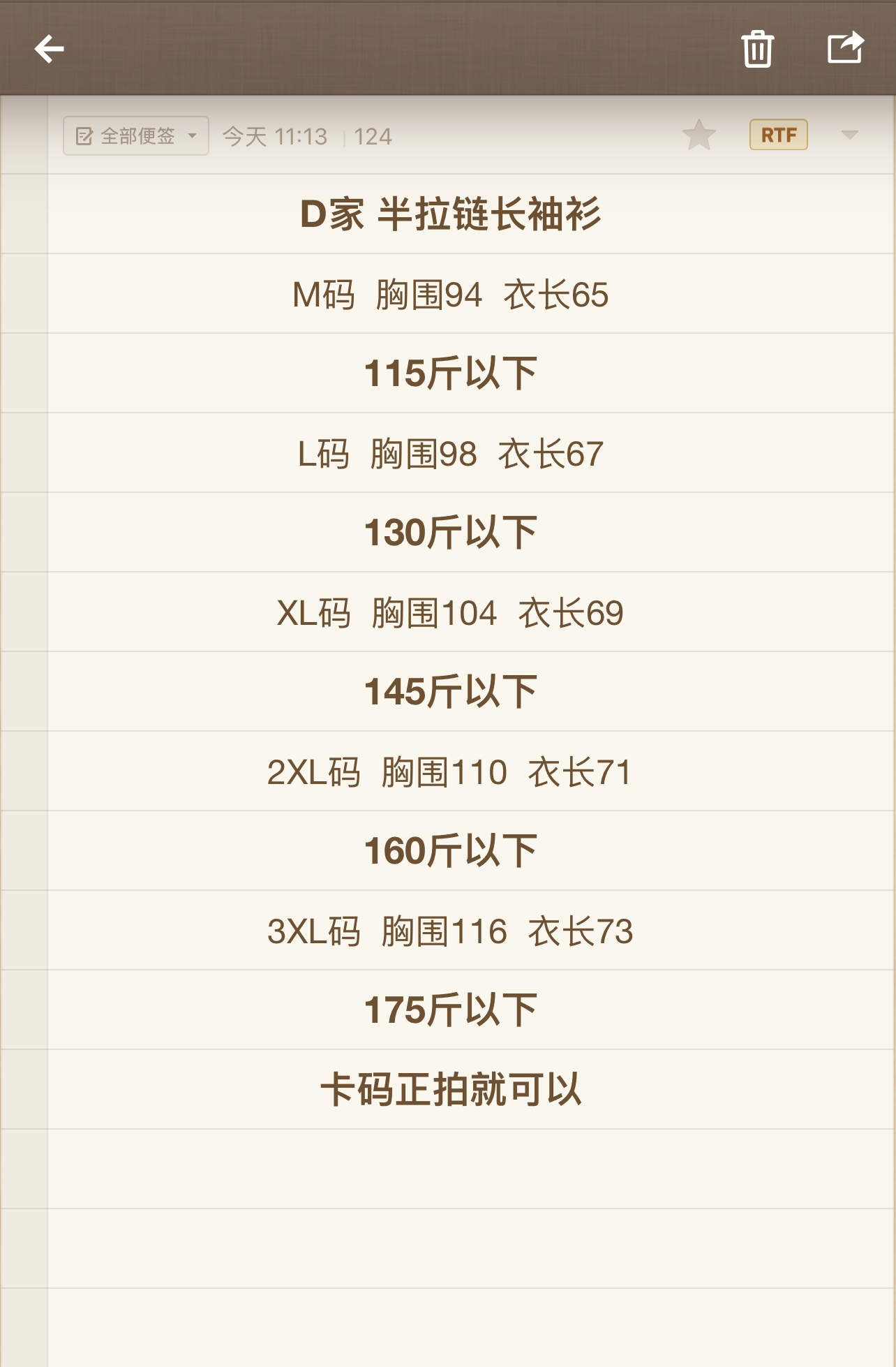Screen dimensions: 896x1367
Task: Open the 全部便签 folder dropdown
Action: [136, 135]
